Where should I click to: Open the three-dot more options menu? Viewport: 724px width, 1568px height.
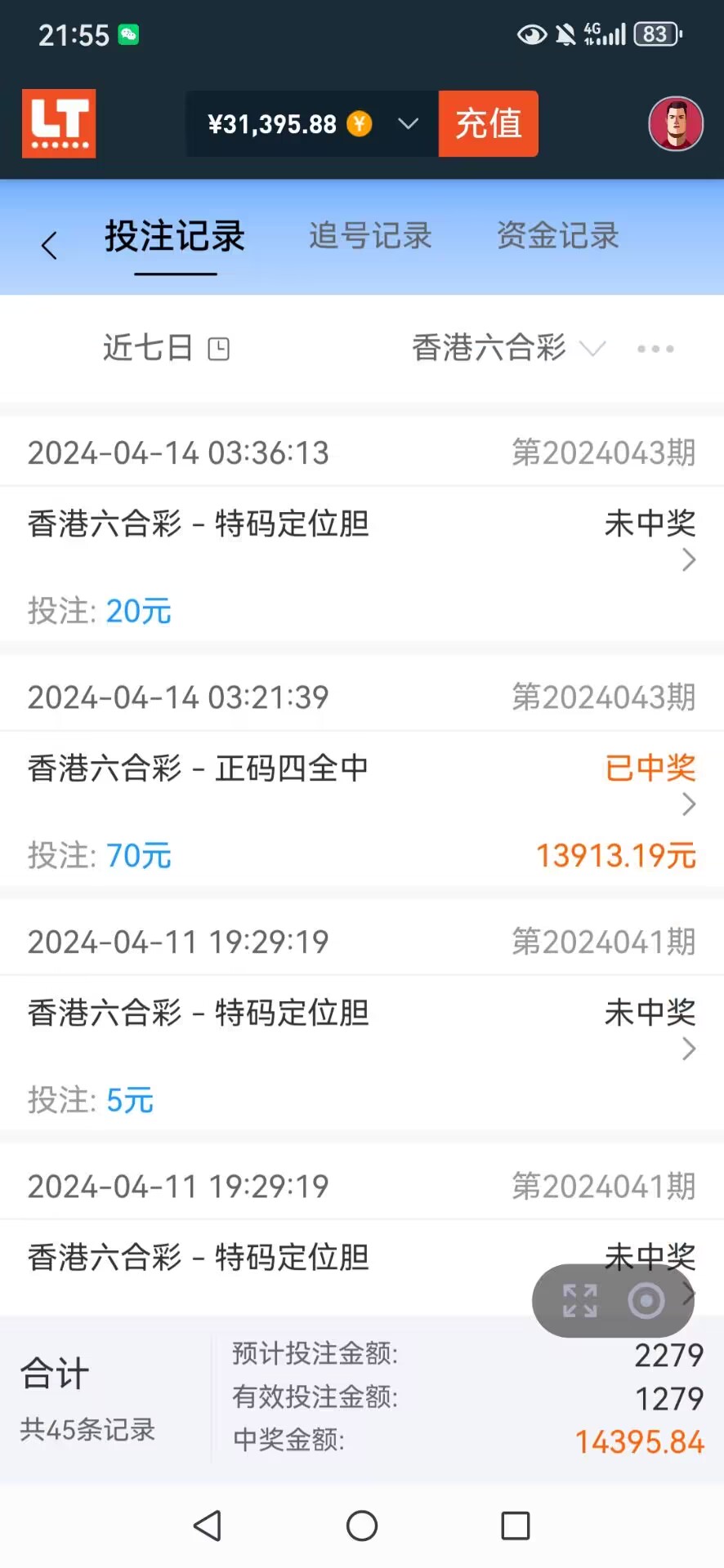tap(655, 349)
